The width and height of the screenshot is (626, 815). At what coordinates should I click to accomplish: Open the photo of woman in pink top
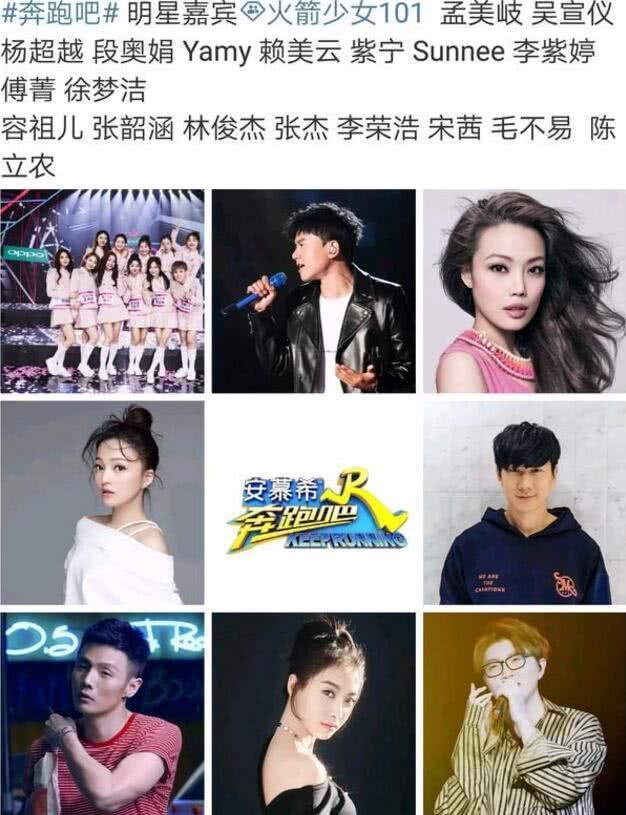coord(524,291)
